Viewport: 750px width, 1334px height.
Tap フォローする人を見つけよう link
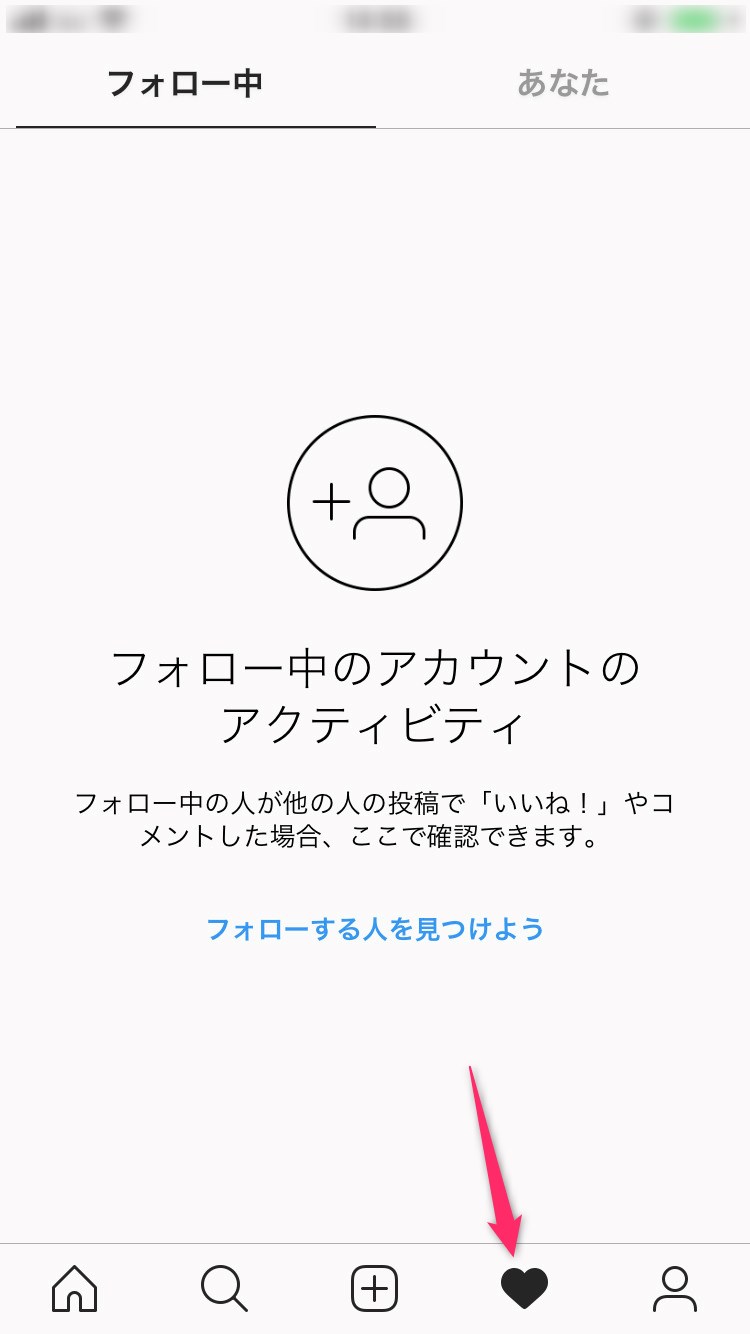click(375, 929)
